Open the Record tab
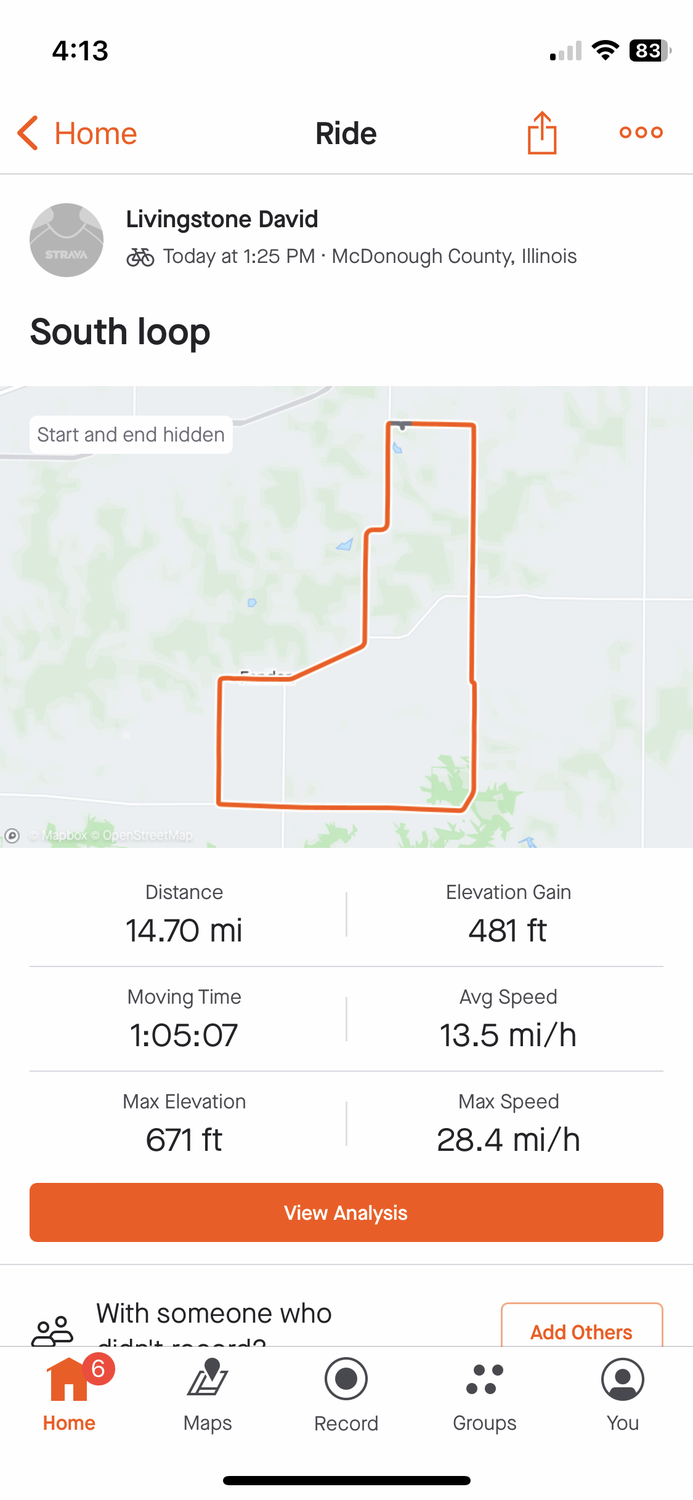 [x=346, y=1395]
